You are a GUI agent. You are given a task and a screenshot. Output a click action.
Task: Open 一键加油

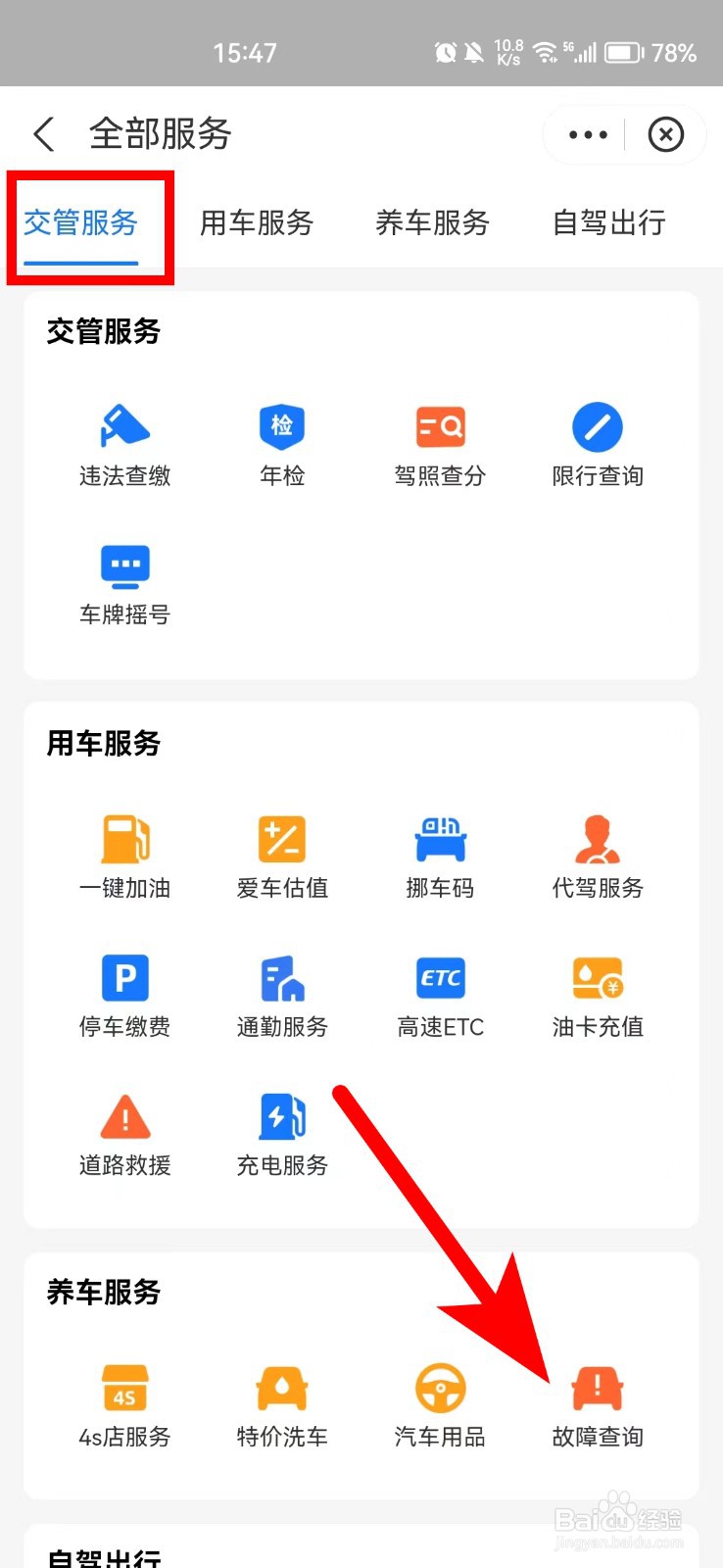coord(125,857)
